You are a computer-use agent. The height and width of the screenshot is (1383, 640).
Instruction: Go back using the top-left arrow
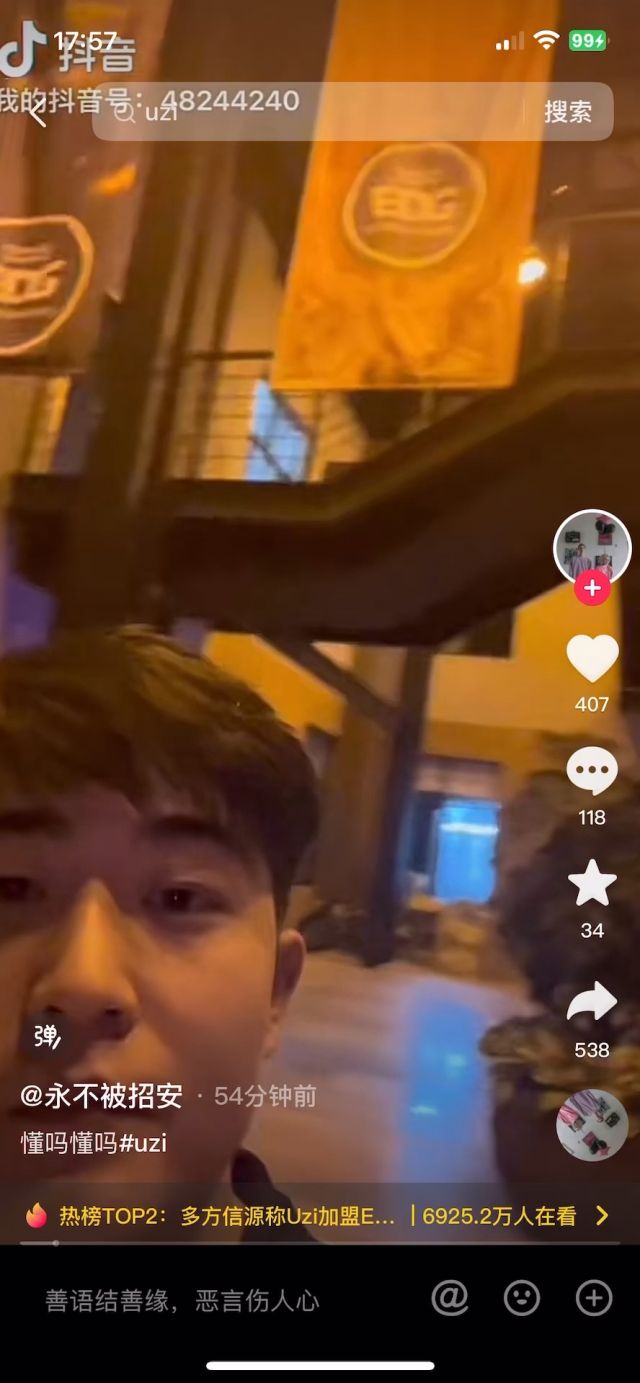point(36,112)
